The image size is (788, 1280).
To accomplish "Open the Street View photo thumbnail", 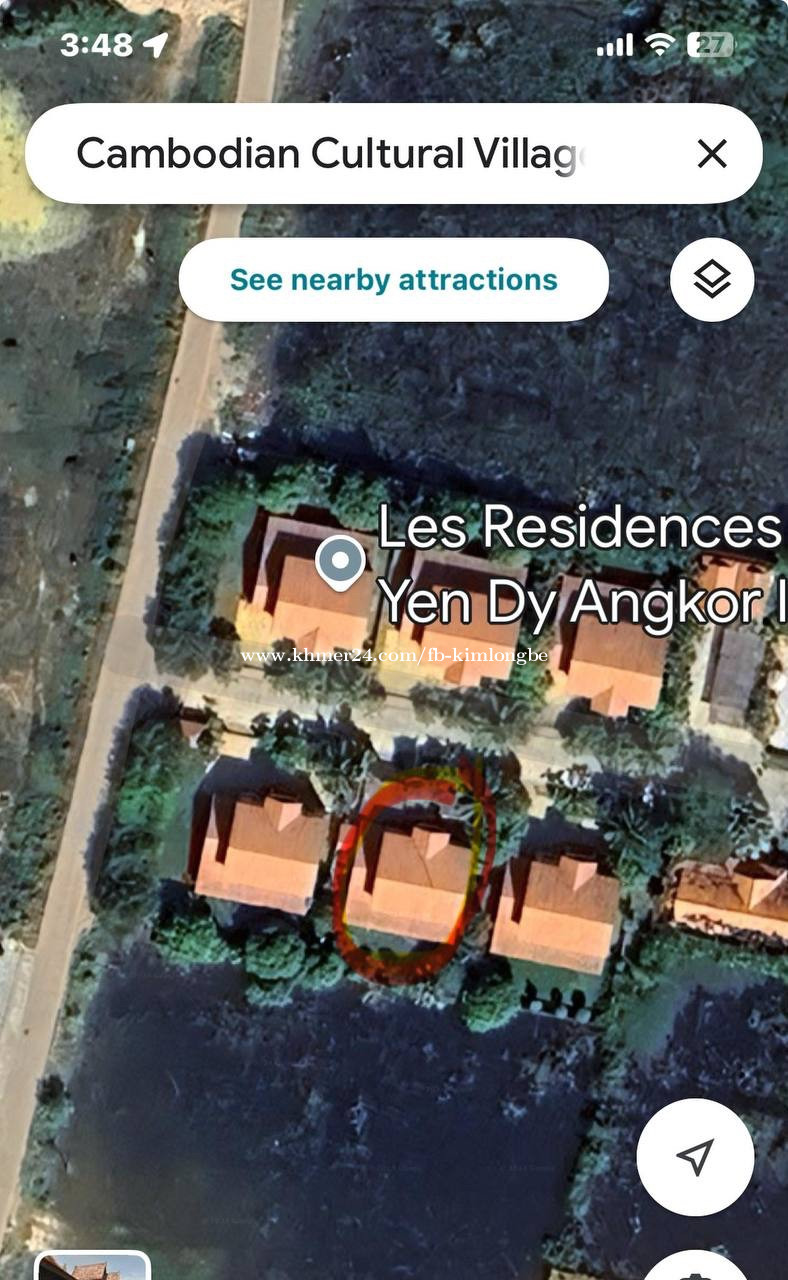I will tap(92, 1266).
